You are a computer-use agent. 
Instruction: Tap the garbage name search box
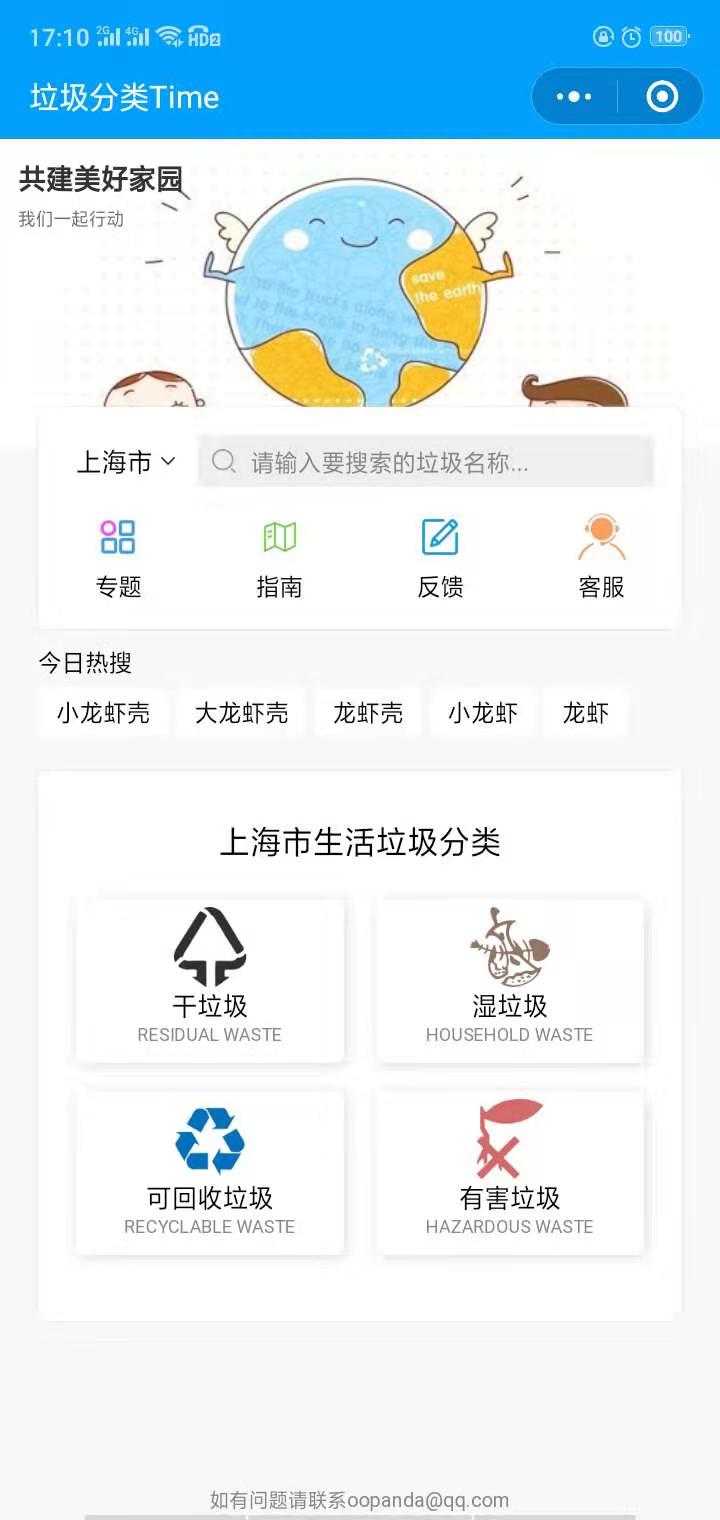click(426, 462)
